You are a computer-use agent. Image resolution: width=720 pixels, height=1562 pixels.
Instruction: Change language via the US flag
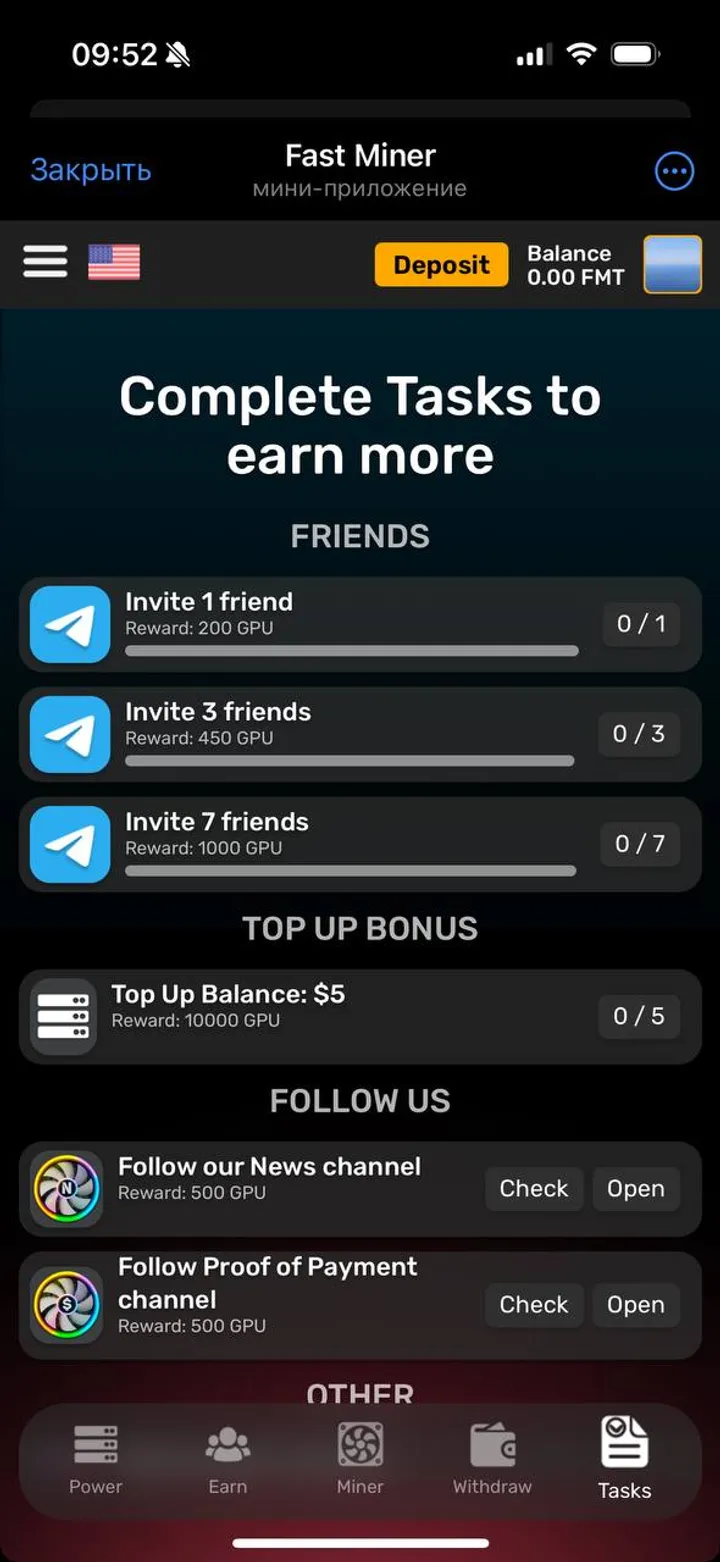coord(114,262)
